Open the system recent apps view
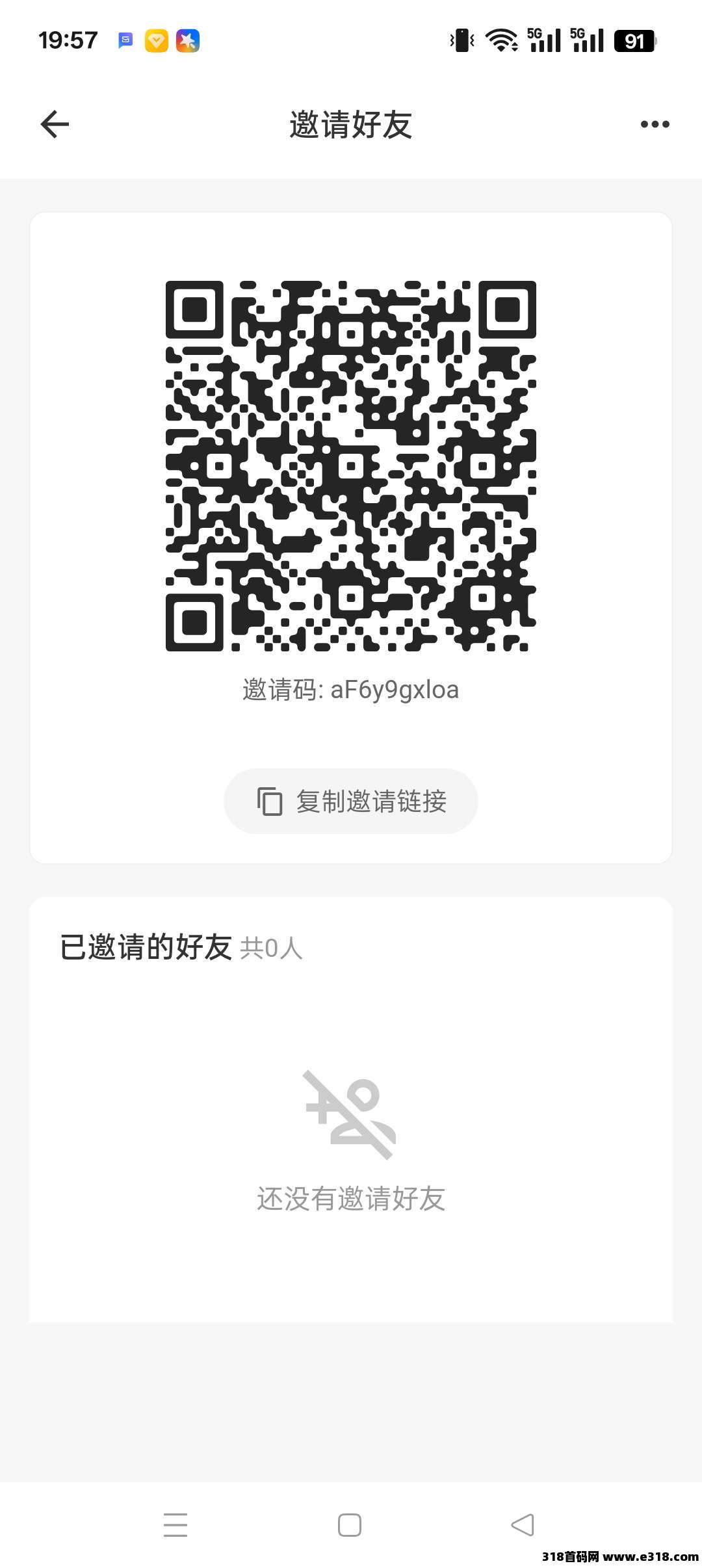Image resolution: width=702 pixels, height=1568 pixels. coord(175,1524)
